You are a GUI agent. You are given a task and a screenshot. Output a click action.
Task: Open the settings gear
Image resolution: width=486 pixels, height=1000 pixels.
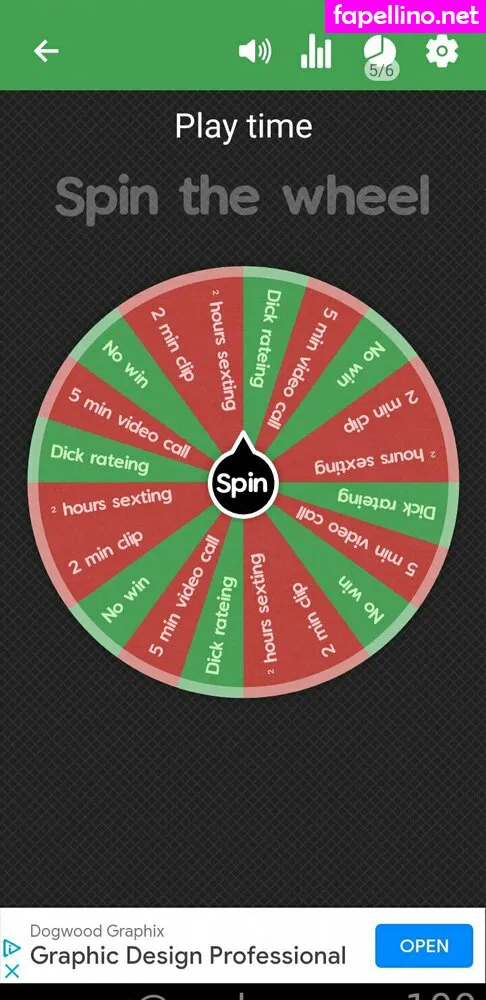(x=442, y=51)
